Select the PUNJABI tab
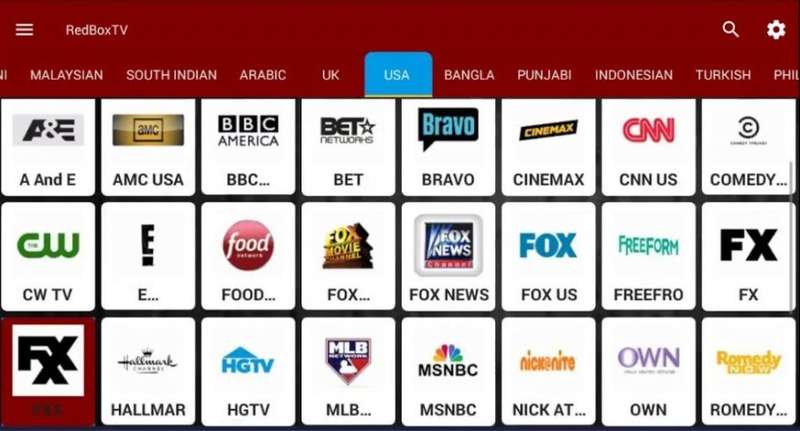The image size is (800, 431). click(551, 75)
